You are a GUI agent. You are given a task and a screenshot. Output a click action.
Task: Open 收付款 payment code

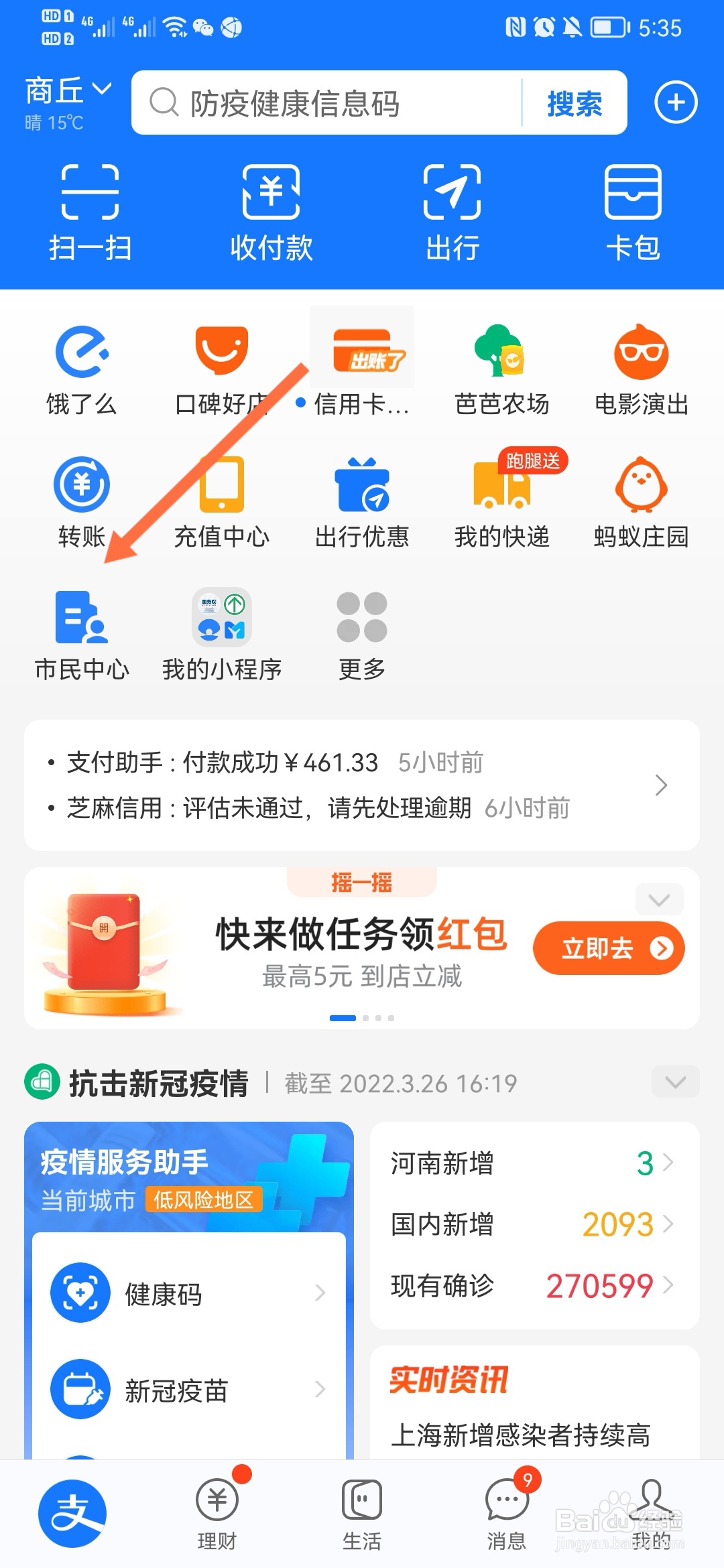pyautogui.click(x=271, y=211)
